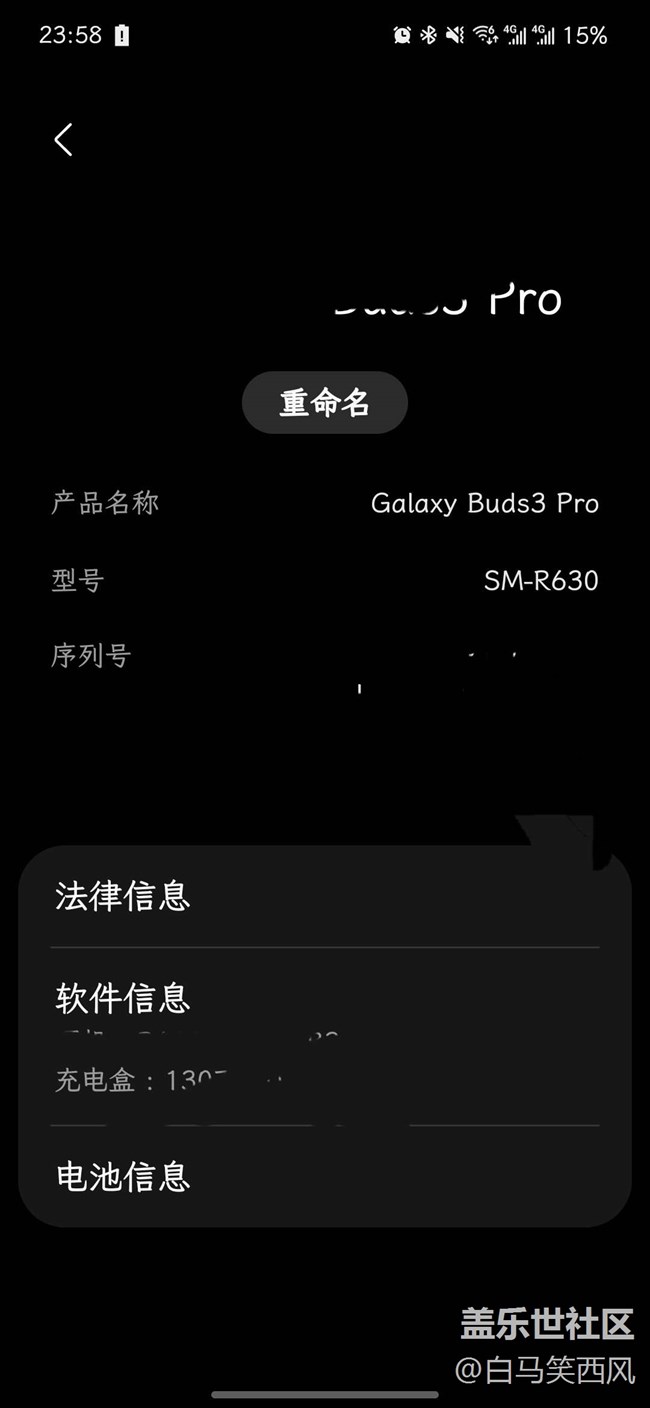Tap the 重命名 rename button

click(325, 403)
